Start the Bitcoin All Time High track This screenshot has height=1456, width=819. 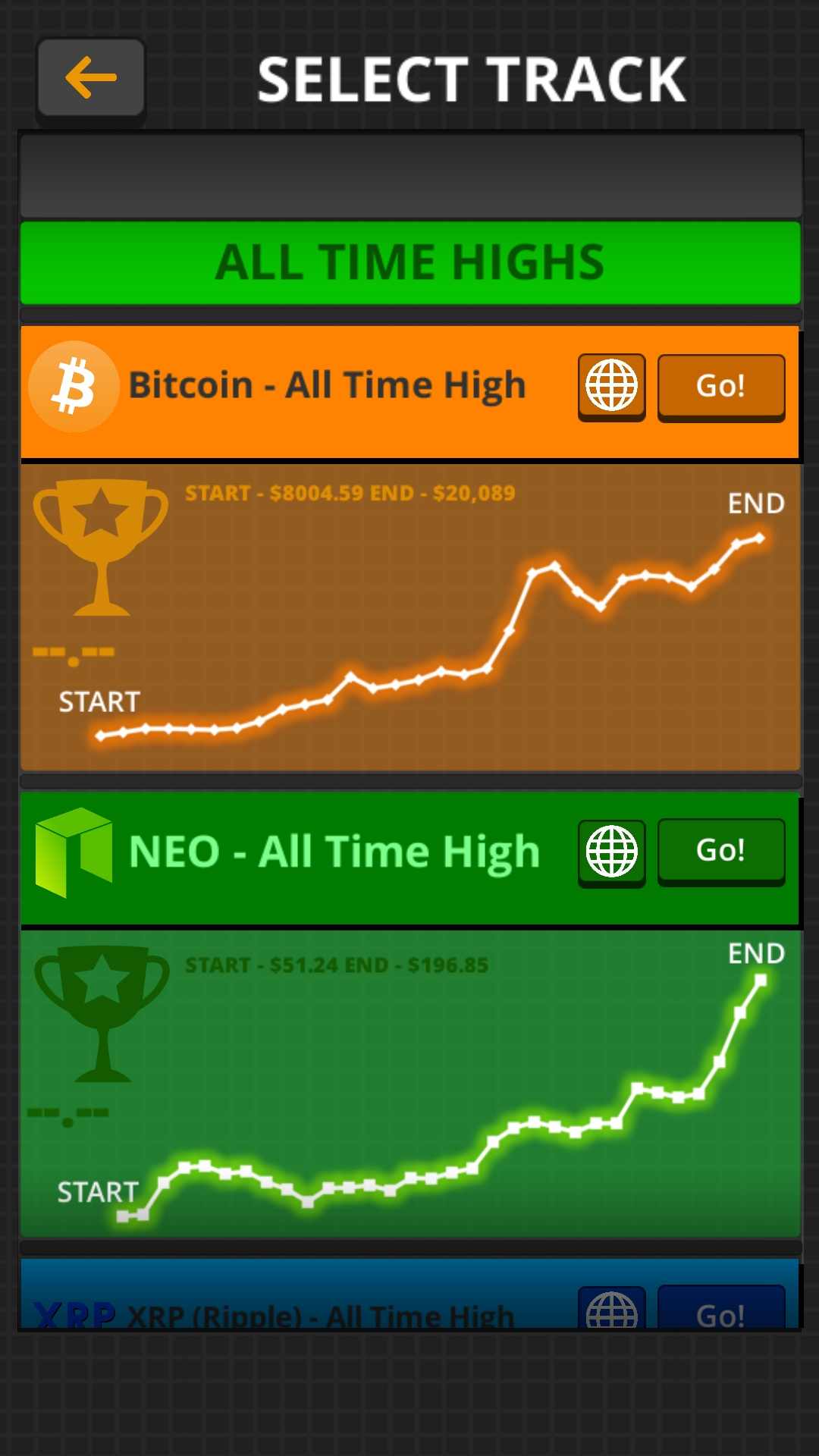tap(721, 387)
